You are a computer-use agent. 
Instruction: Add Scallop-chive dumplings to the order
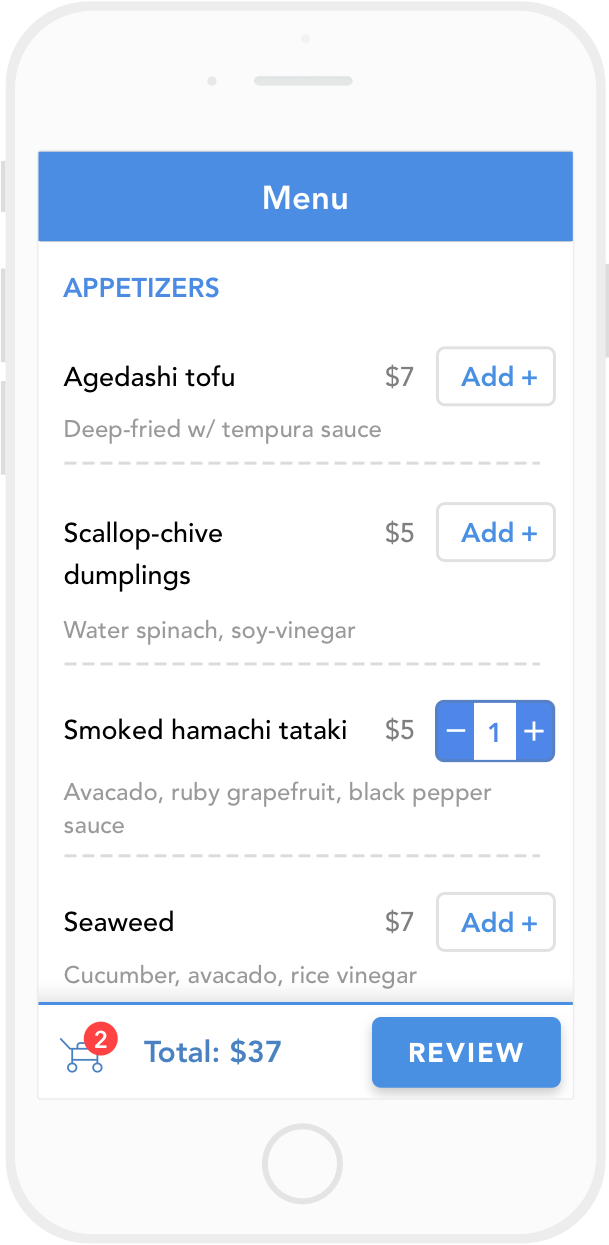click(x=496, y=533)
